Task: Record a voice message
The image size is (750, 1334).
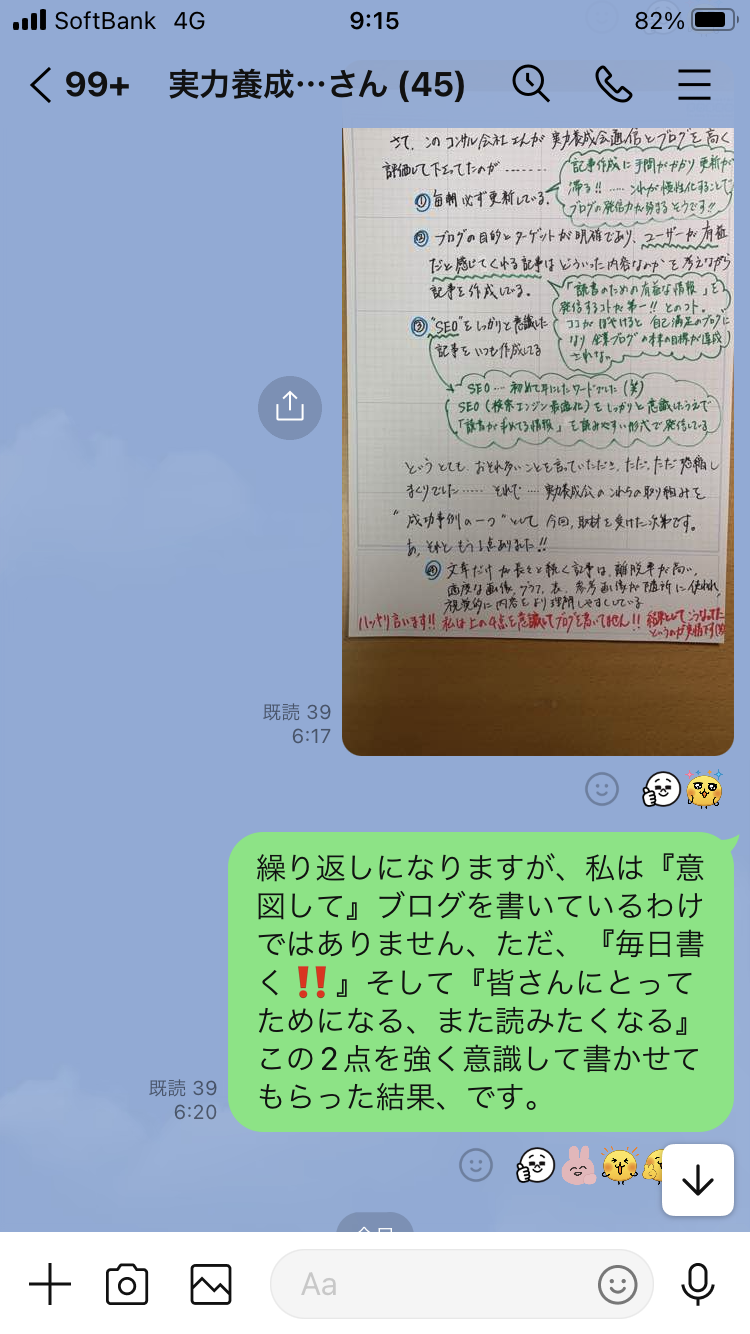Action: (x=696, y=1284)
